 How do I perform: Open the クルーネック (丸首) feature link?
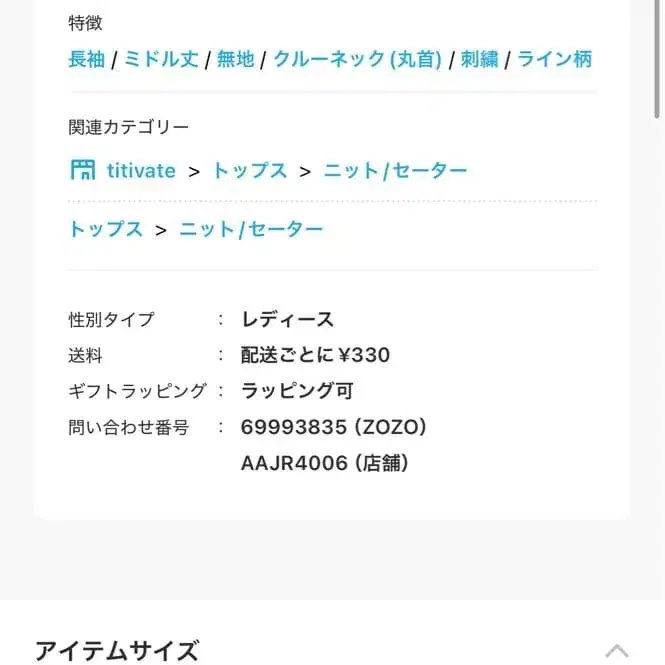pyautogui.click(x=357, y=59)
